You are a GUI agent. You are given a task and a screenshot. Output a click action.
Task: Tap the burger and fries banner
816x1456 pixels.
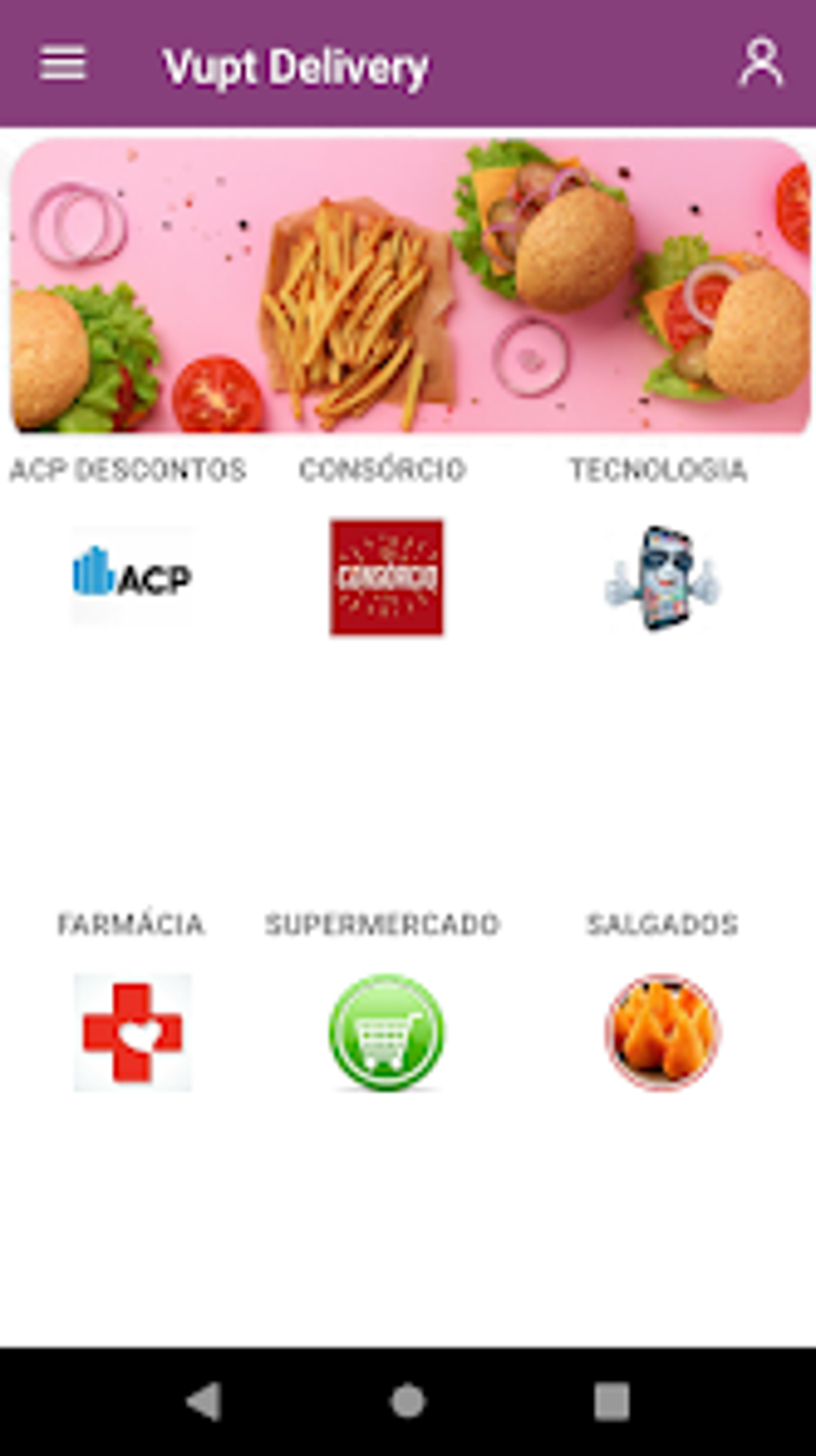[x=410, y=286]
